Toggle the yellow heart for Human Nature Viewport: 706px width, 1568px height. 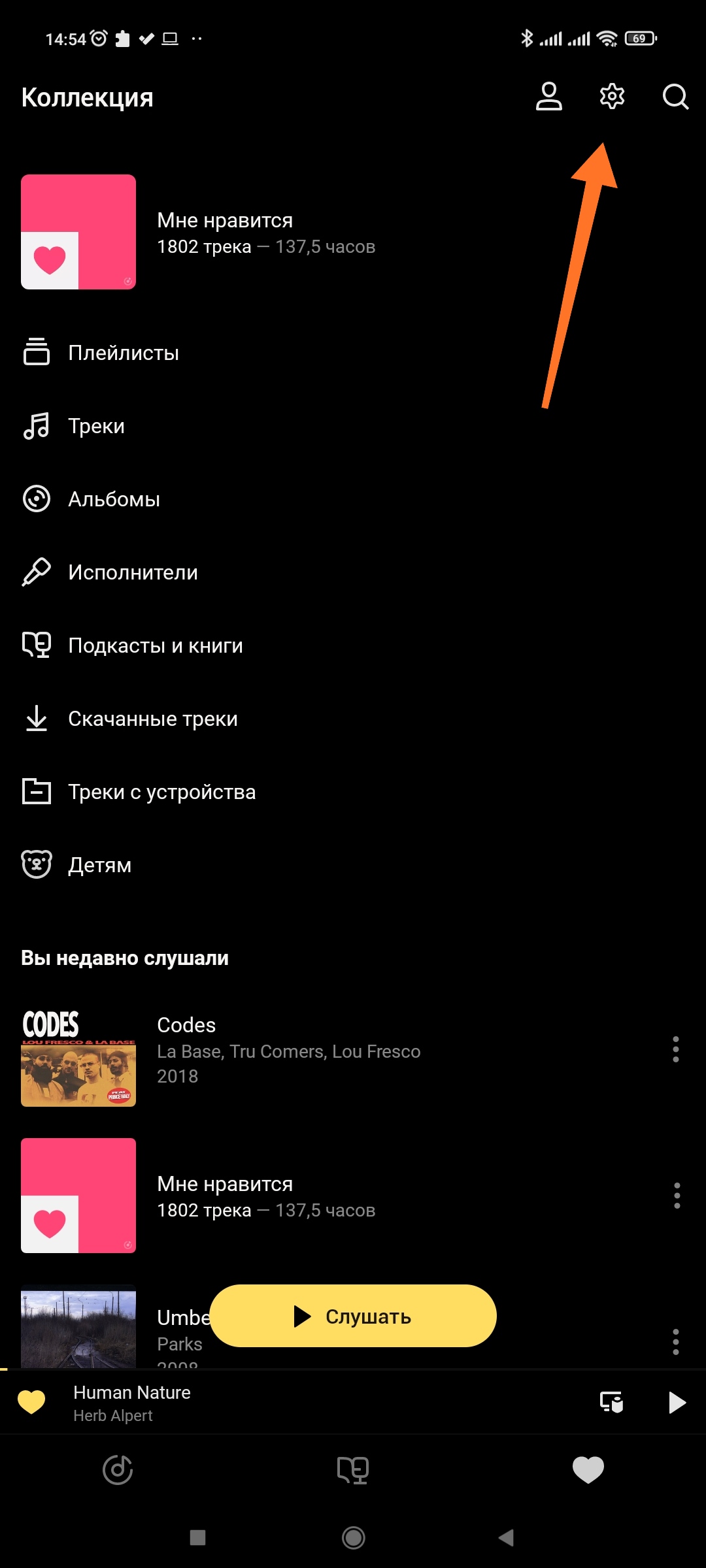pyautogui.click(x=31, y=1402)
